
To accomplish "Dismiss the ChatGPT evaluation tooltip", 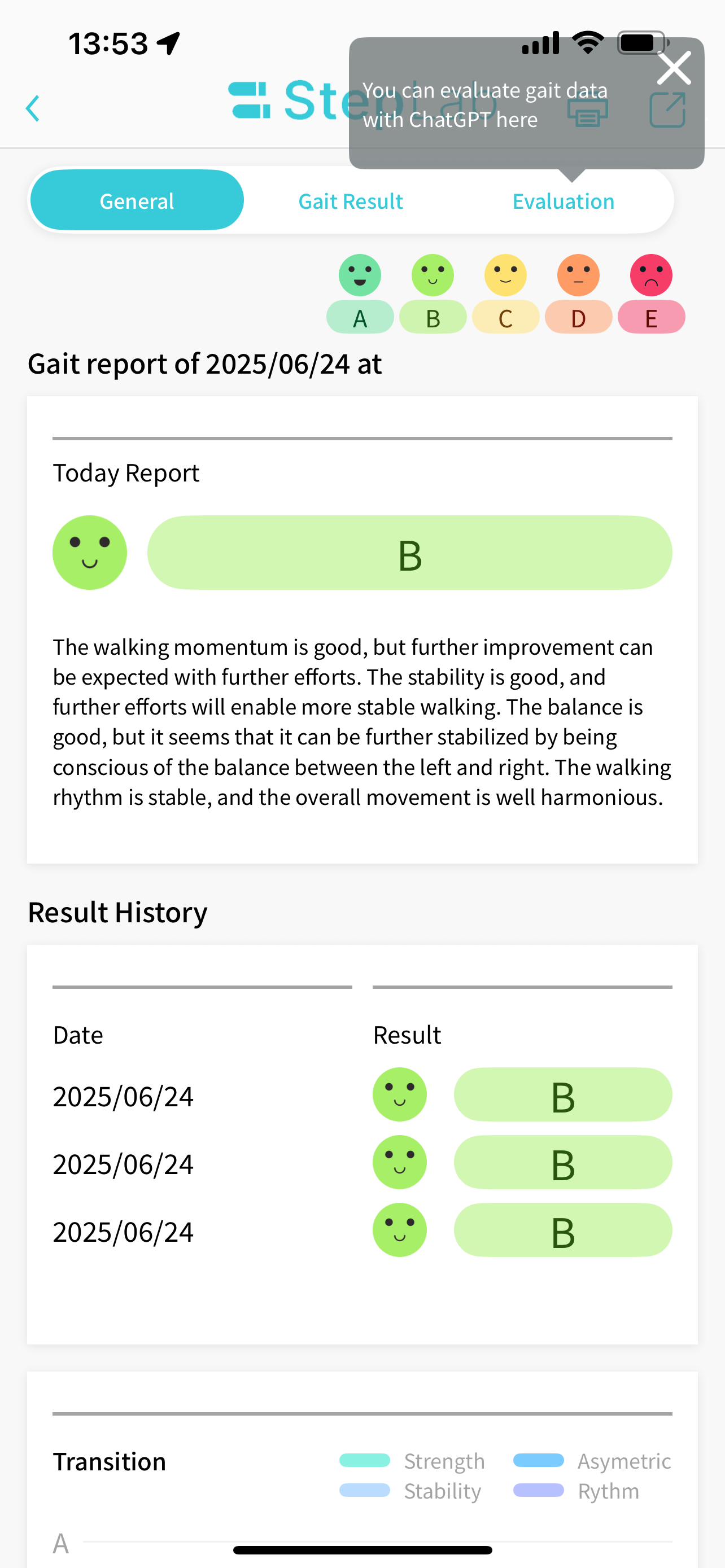I will [x=674, y=68].
